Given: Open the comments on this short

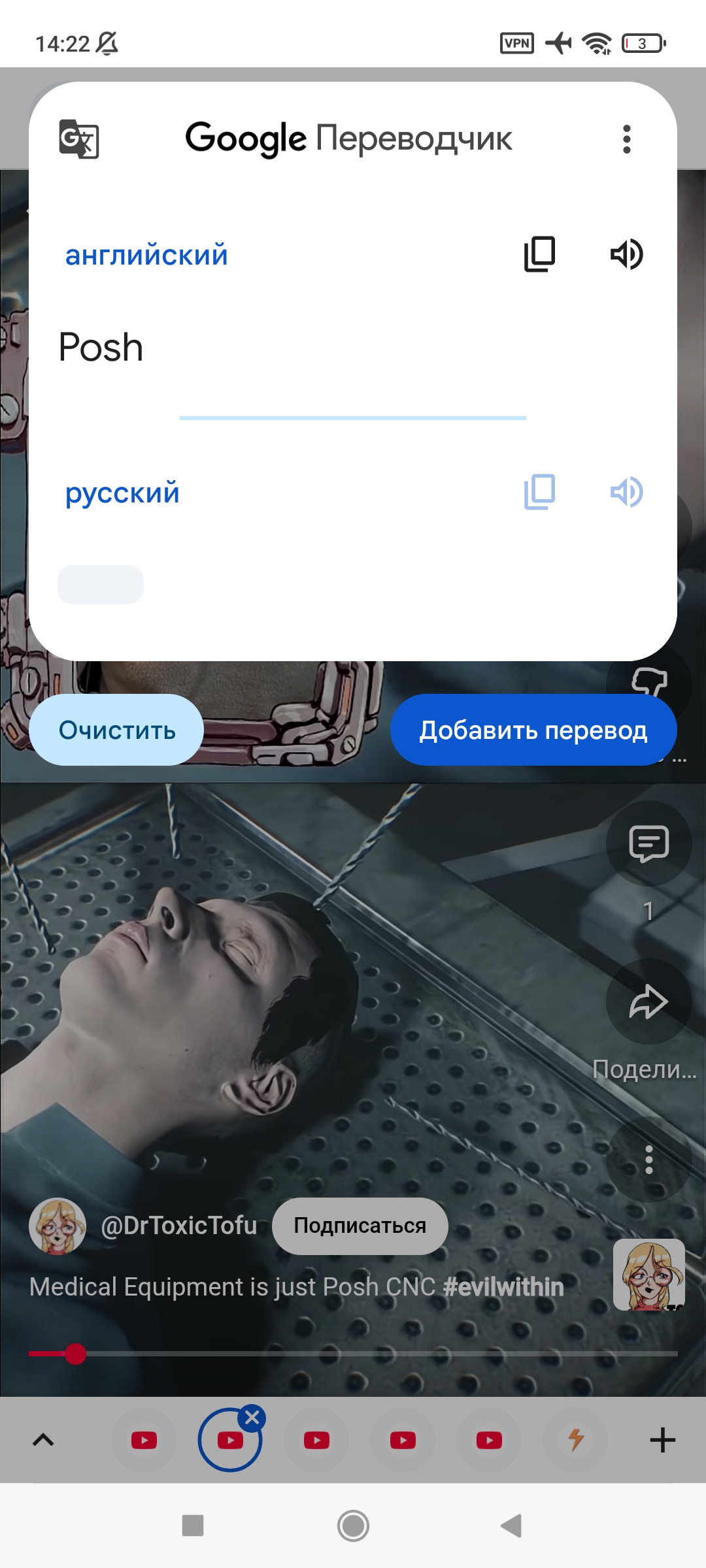Looking at the screenshot, I should [648, 843].
